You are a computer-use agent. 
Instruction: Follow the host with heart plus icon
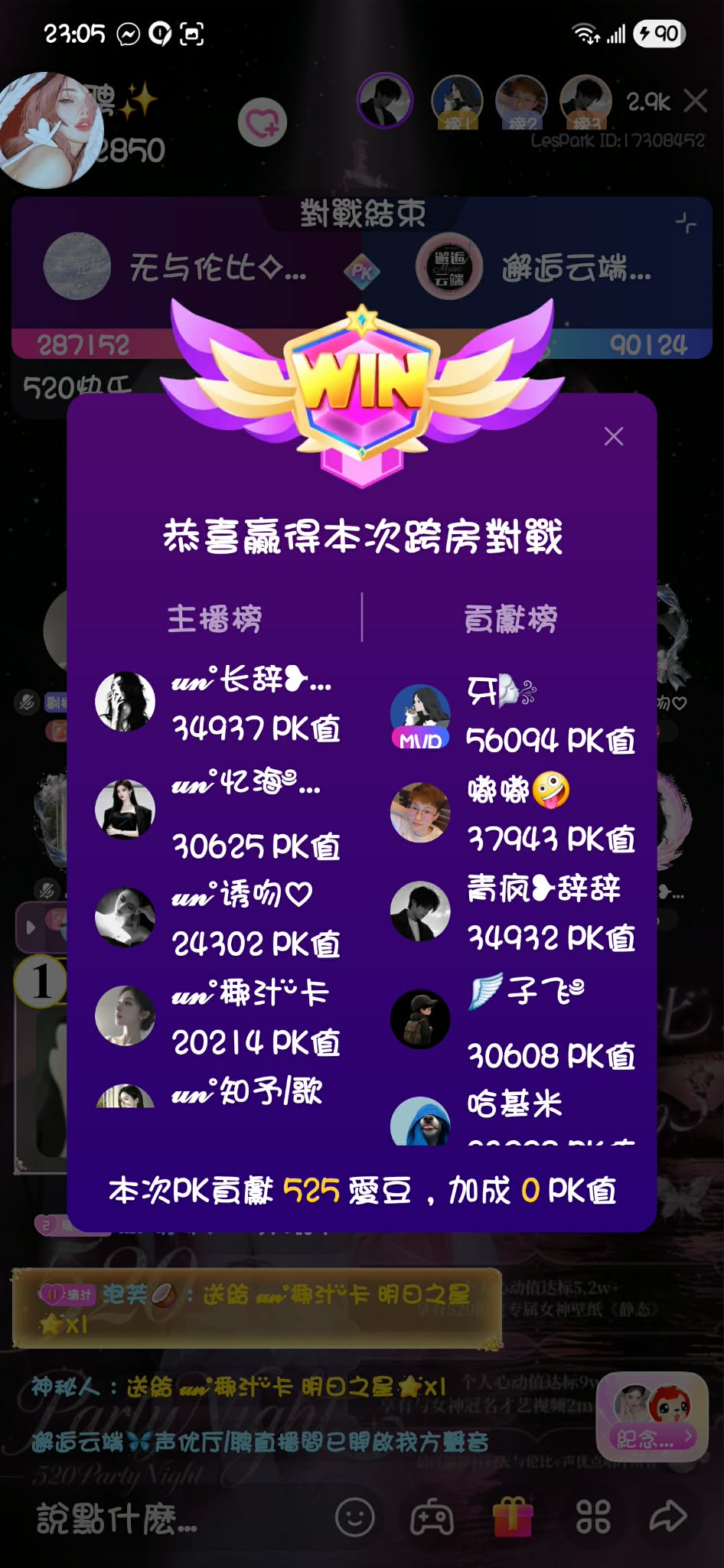point(263,122)
